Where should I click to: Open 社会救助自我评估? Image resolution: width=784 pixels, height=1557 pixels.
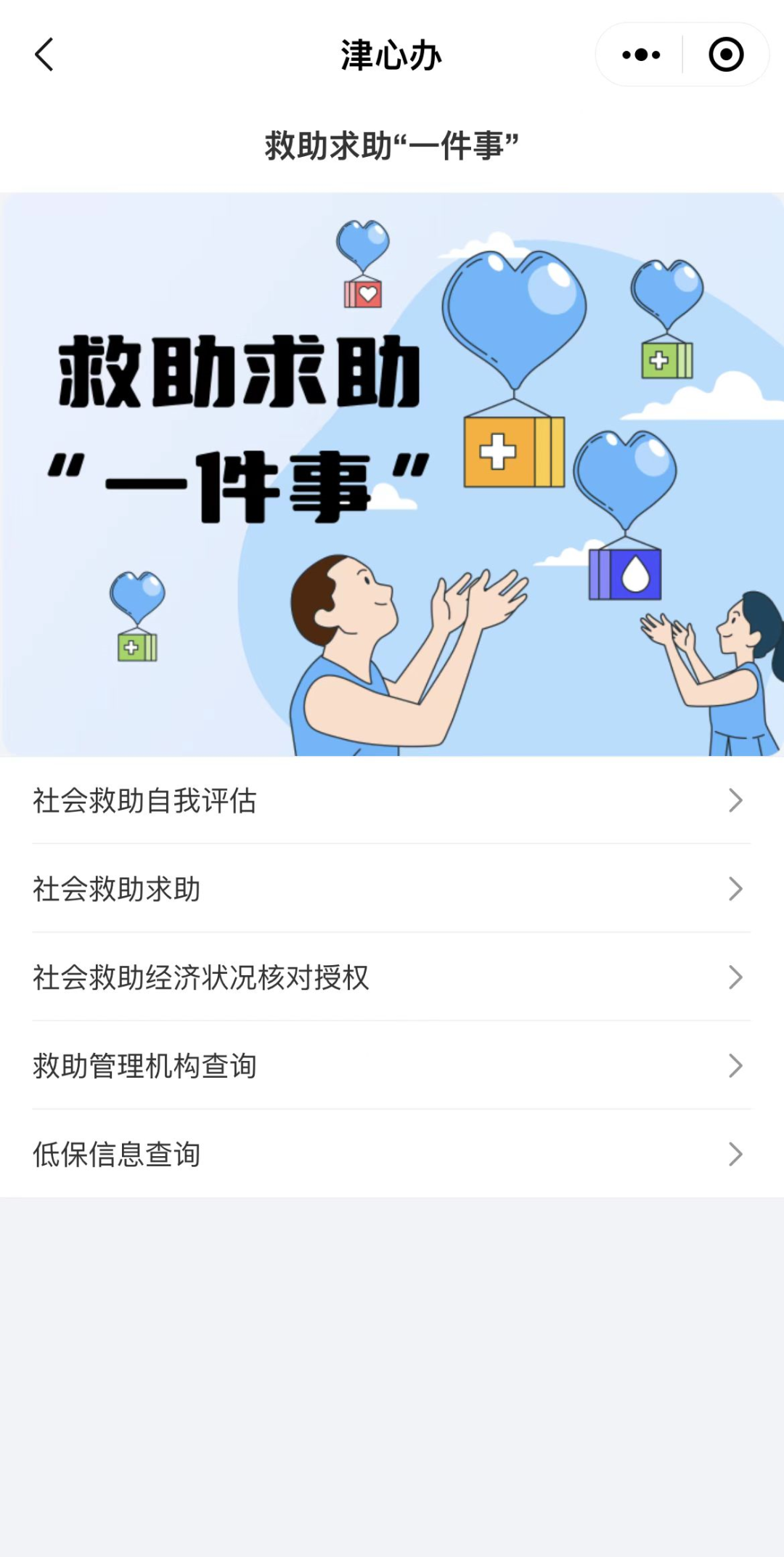click(x=392, y=800)
